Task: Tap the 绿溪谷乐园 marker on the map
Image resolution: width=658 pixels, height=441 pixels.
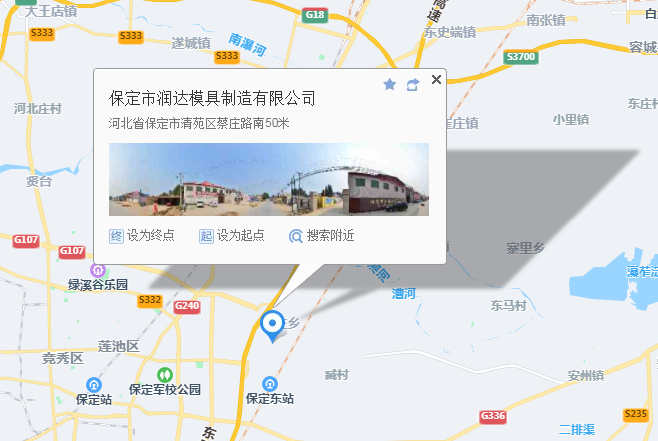Action: [x=98, y=271]
